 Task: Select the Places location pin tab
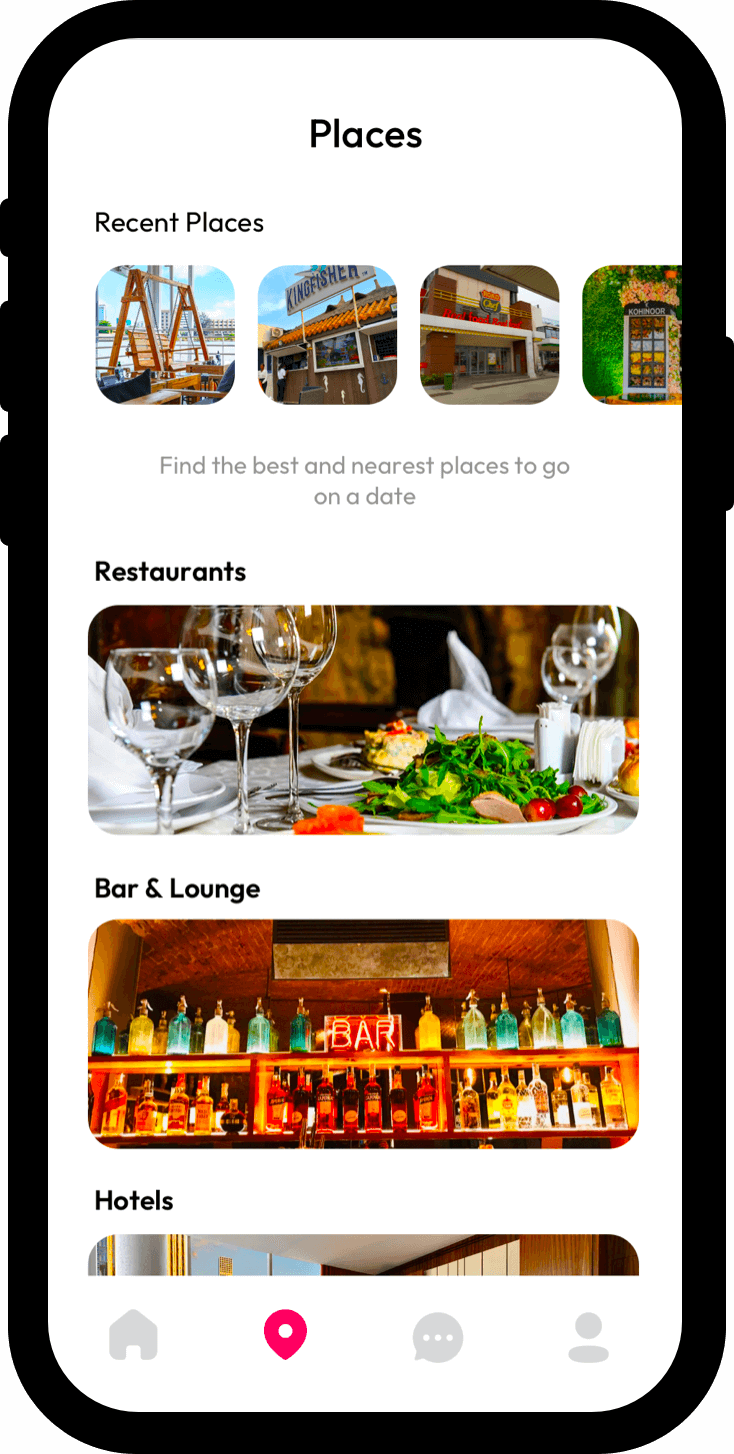pos(285,1336)
